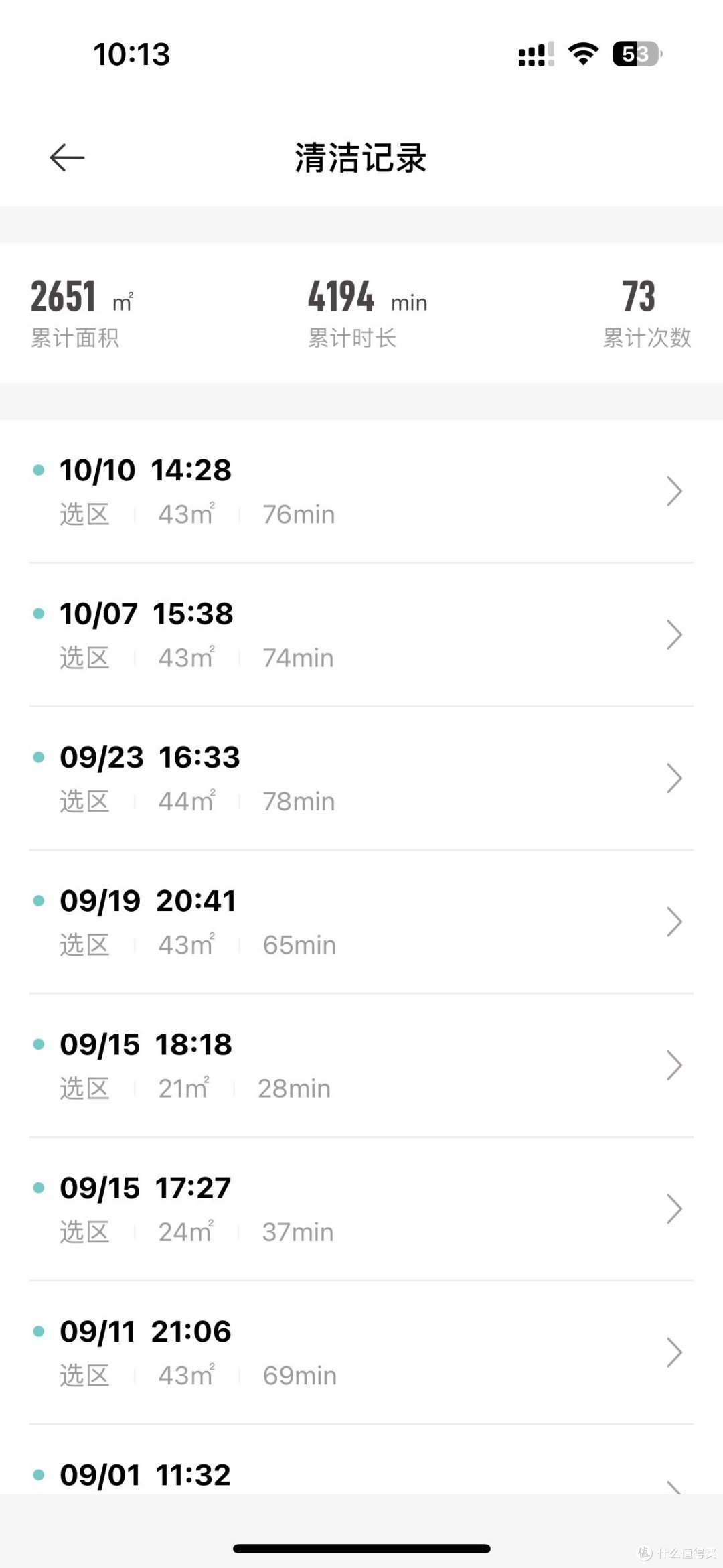Open the 09/23 16:33 record details
723x1568 pixels.
click(361, 778)
